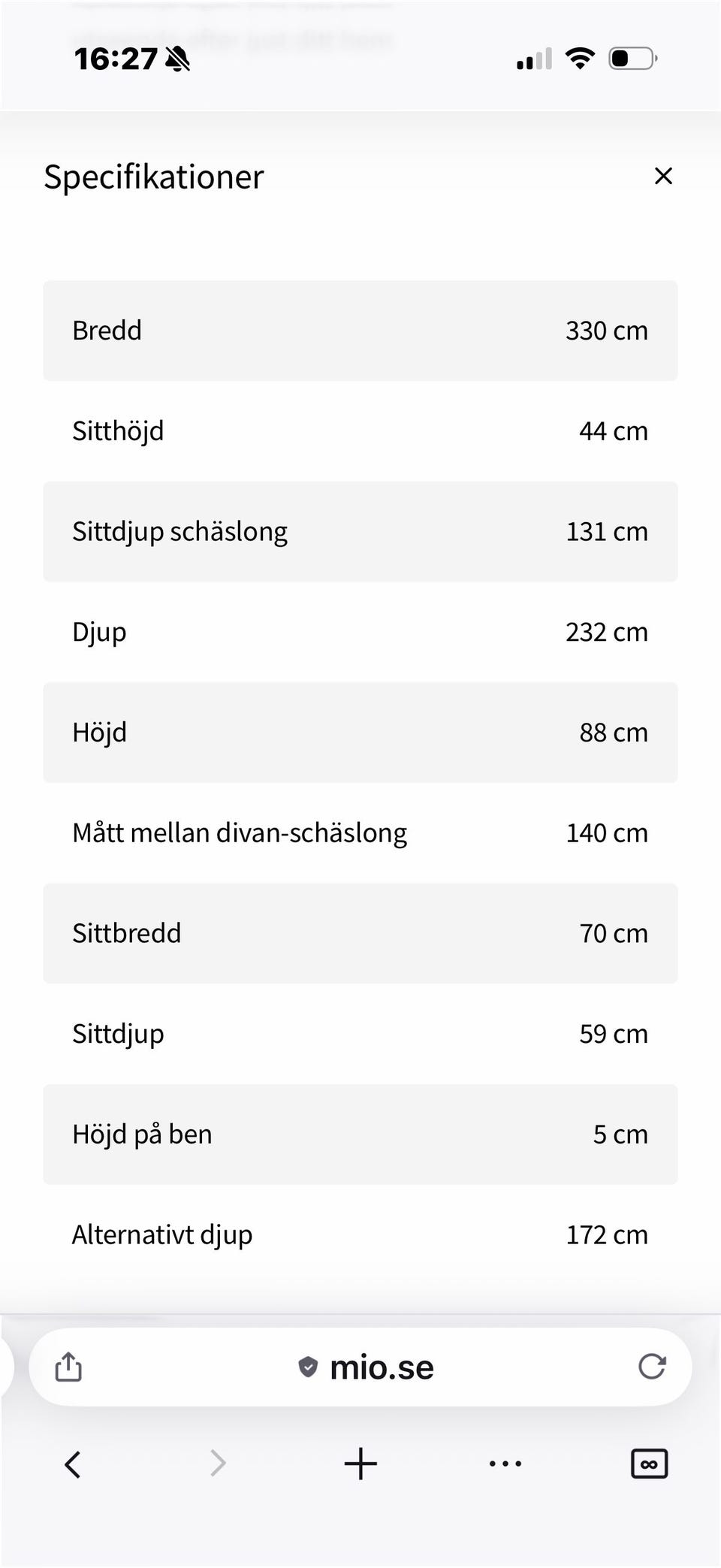The width and height of the screenshot is (721, 1568).
Task: Share this page
Action: pyautogui.click(x=68, y=1367)
